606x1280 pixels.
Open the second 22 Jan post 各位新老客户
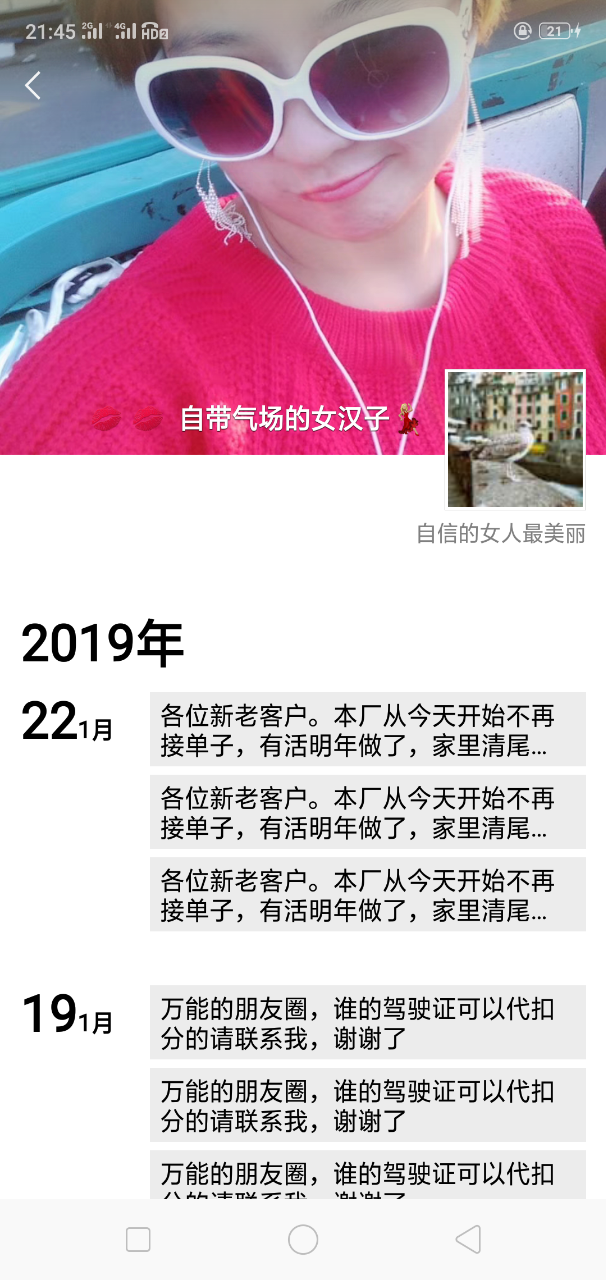coord(367,811)
